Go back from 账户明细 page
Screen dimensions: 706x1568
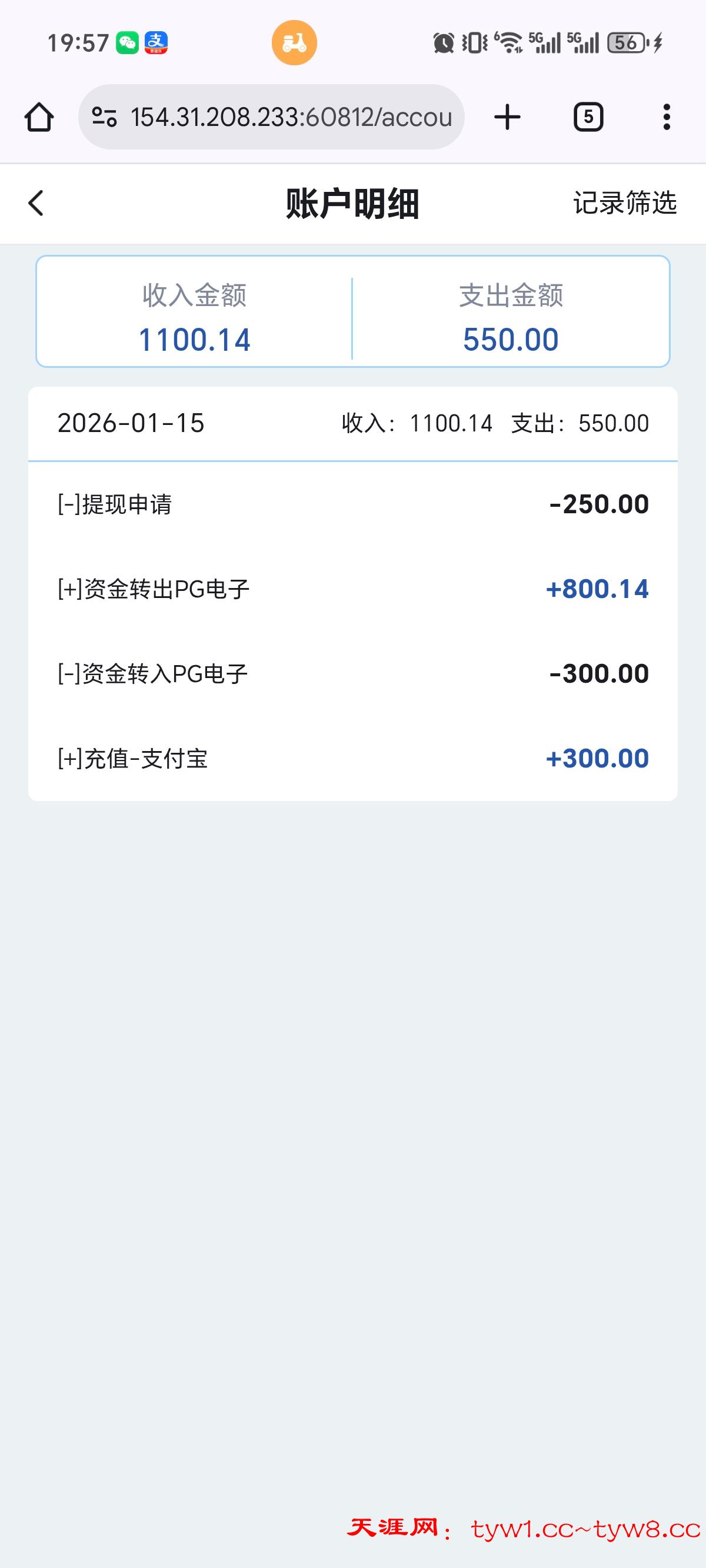pyautogui.click(x=36, y=203)
